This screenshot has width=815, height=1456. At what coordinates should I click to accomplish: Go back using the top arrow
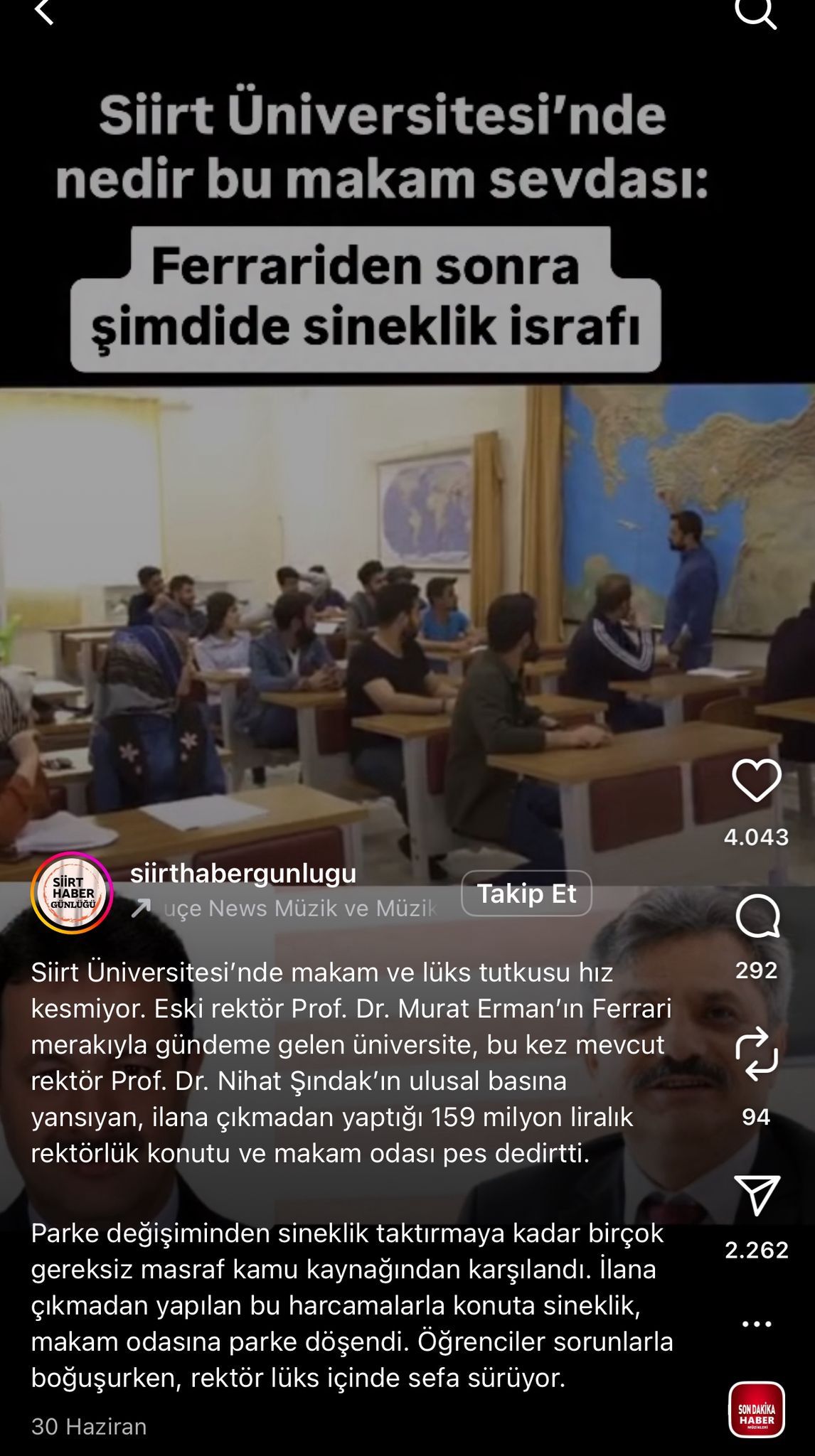45,12
